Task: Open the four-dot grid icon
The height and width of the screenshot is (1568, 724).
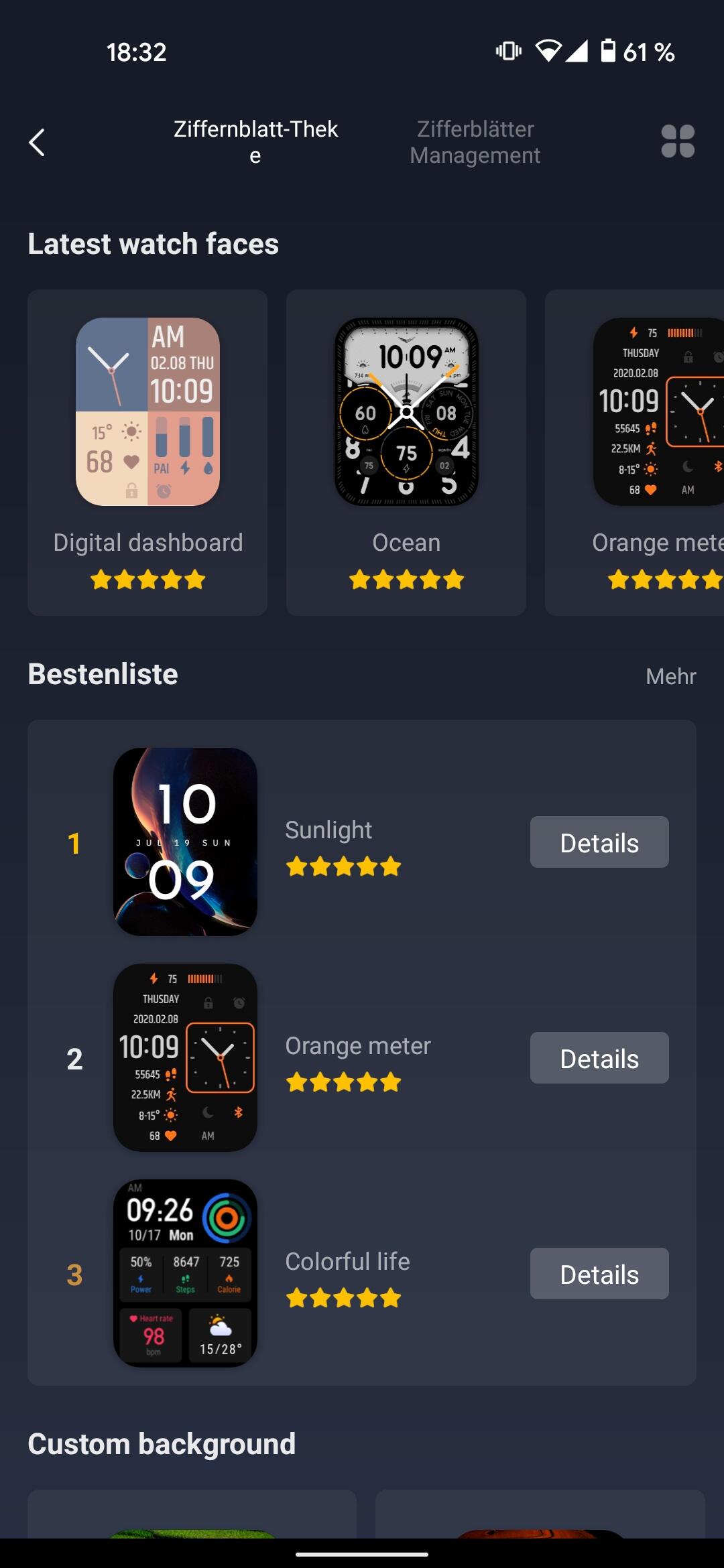Action: (678, 141)
